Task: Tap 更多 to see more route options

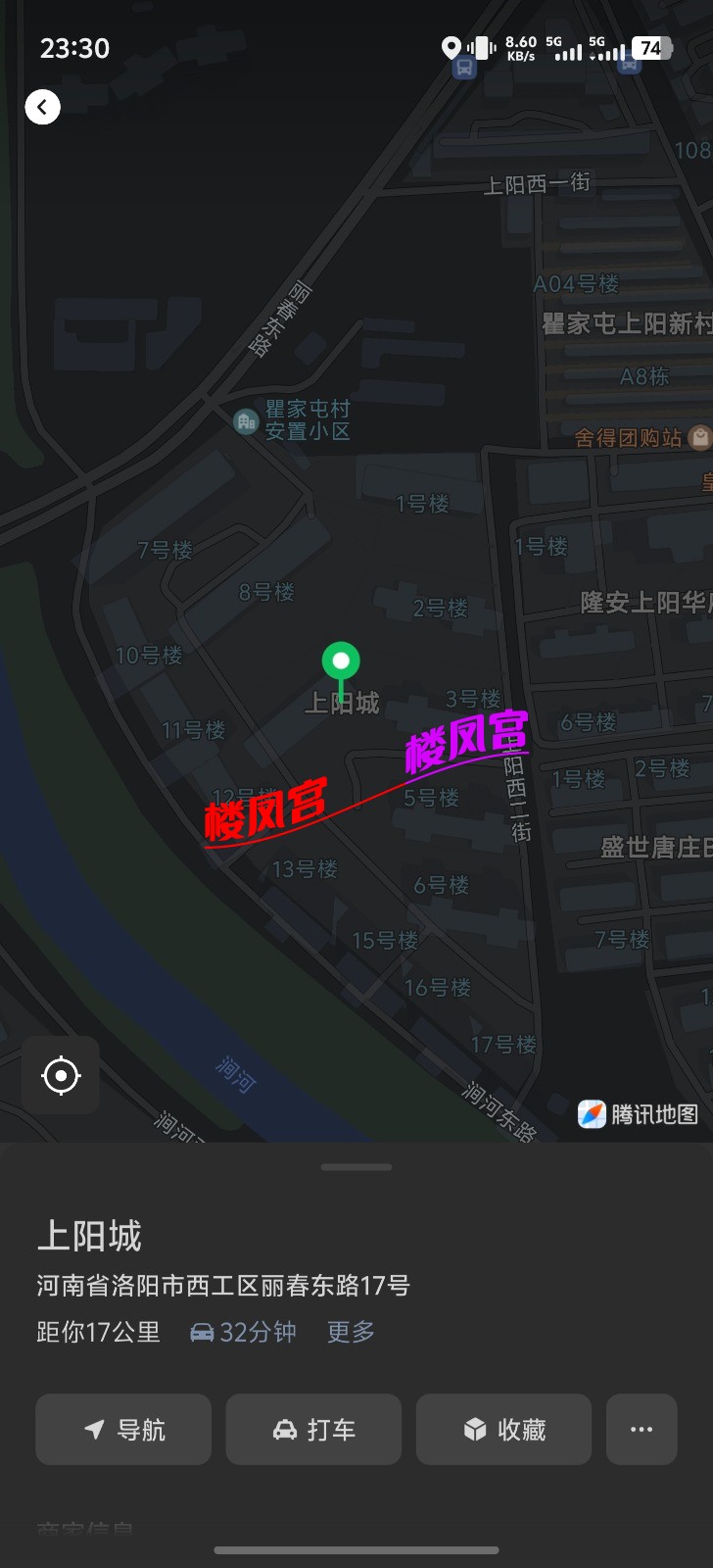Action: 350,1332
